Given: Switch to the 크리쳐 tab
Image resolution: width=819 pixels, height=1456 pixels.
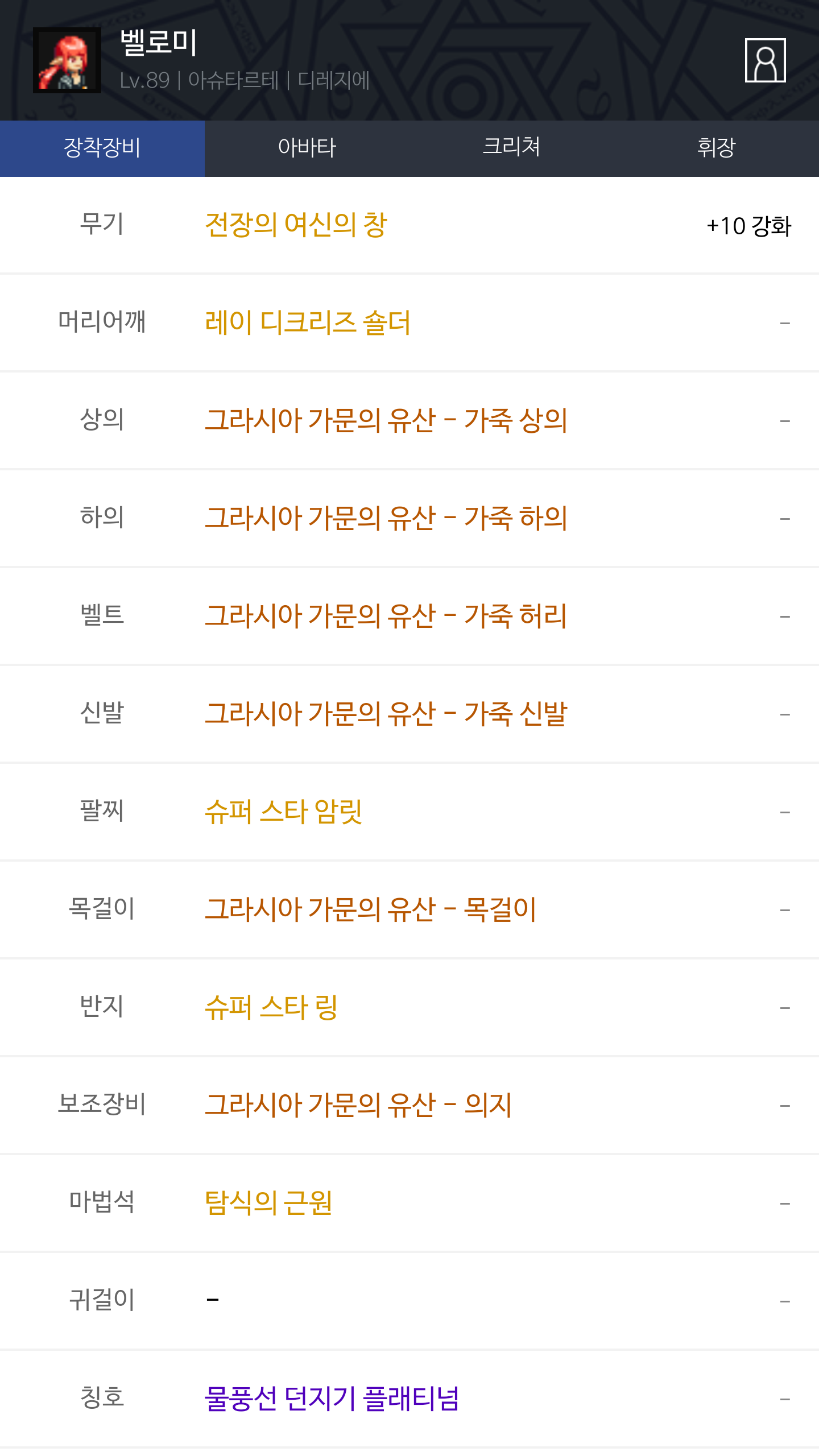Looking at the screenshot, I should tap(511, 148).
